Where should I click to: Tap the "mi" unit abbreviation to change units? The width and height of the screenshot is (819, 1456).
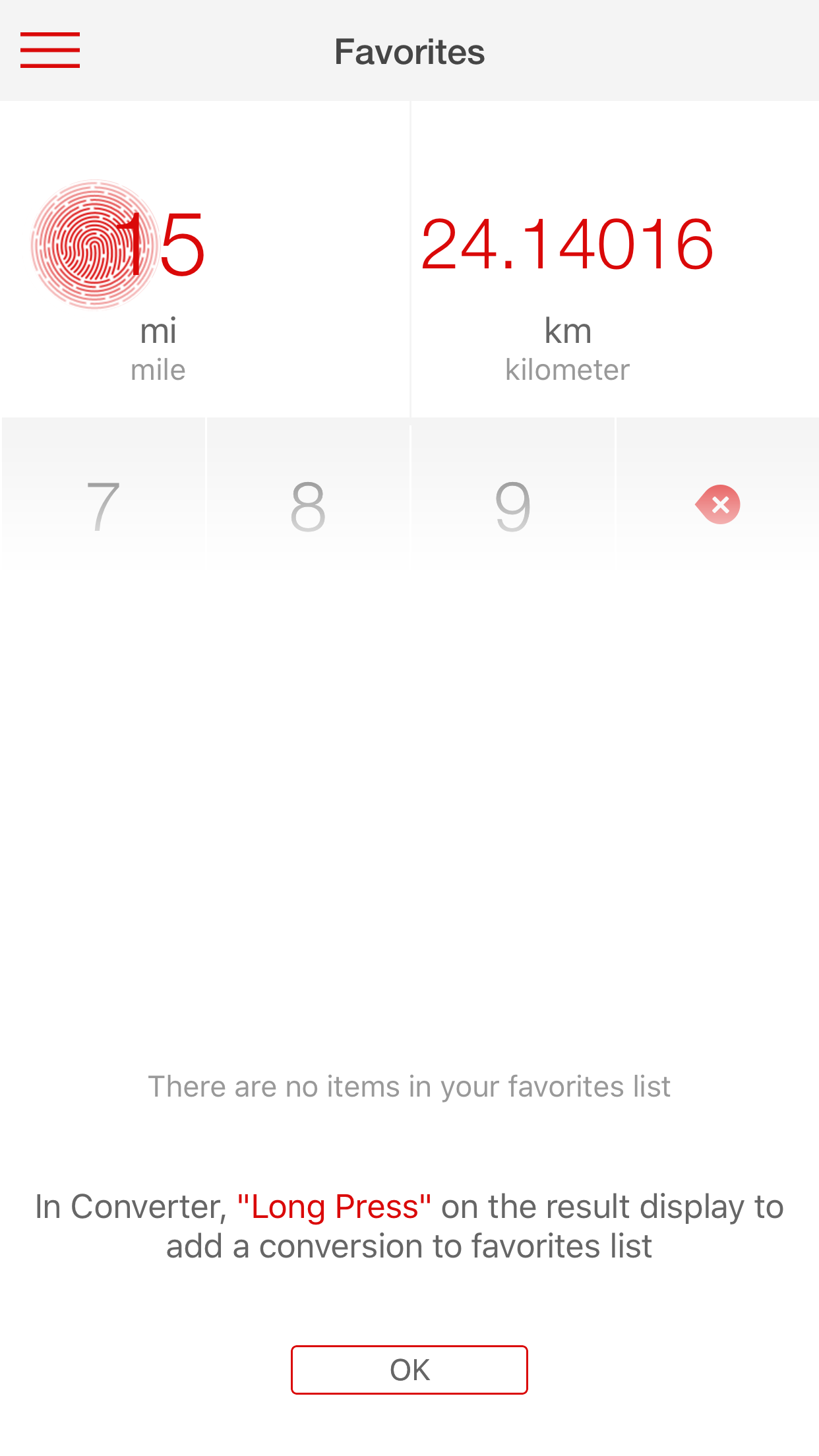point(158,332)
